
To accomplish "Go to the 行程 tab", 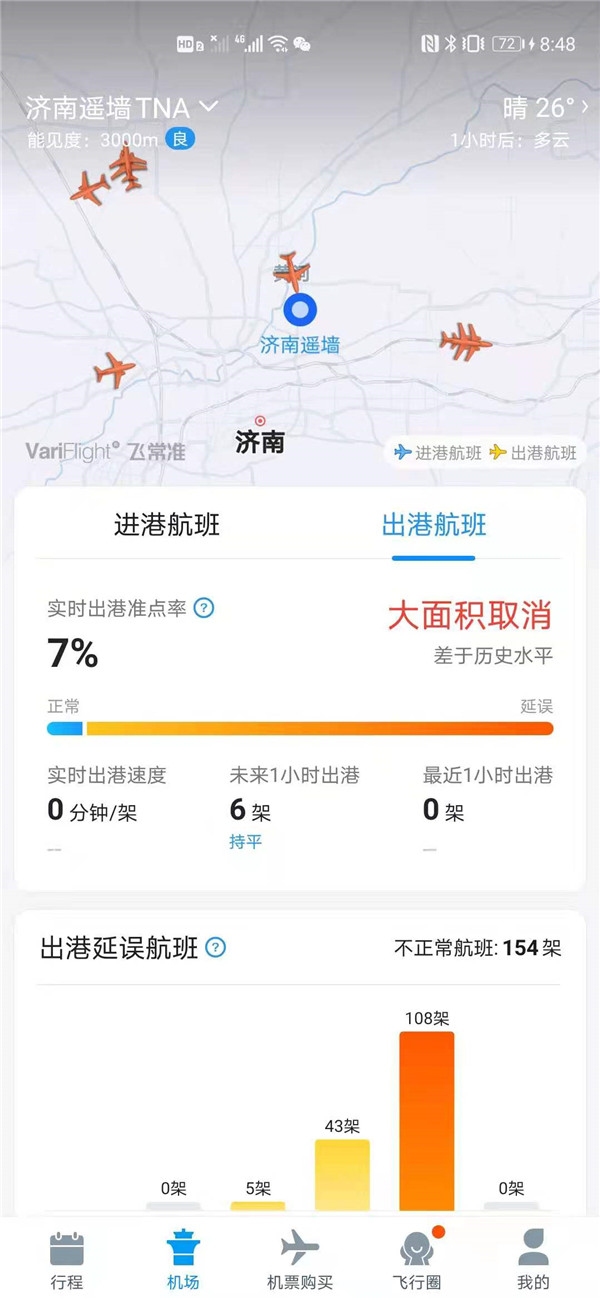I will point(67,1260).
